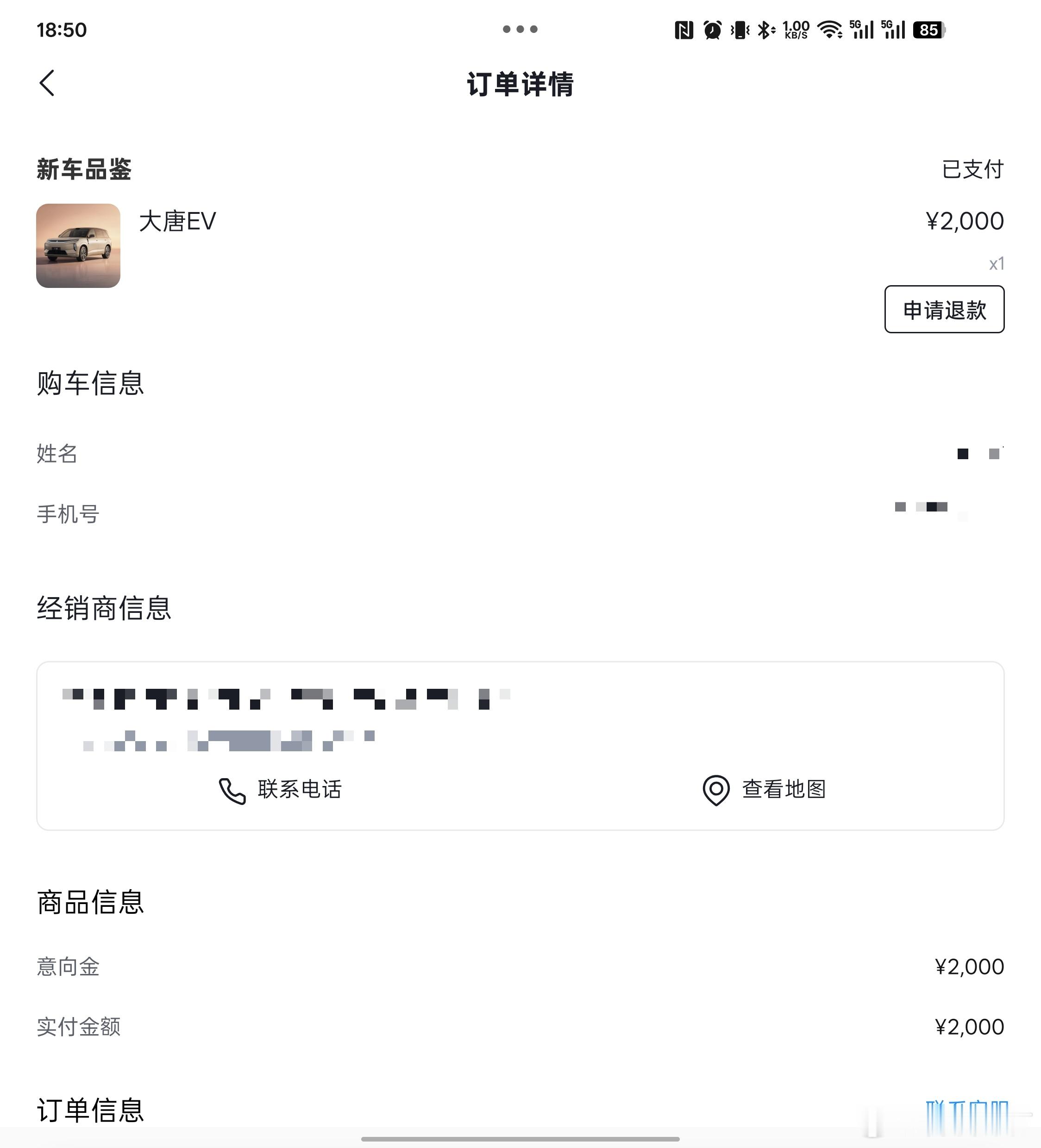Tap the back arrow to return
The height and width of the screenshot is (1148, 1041).
pos(48,84)
